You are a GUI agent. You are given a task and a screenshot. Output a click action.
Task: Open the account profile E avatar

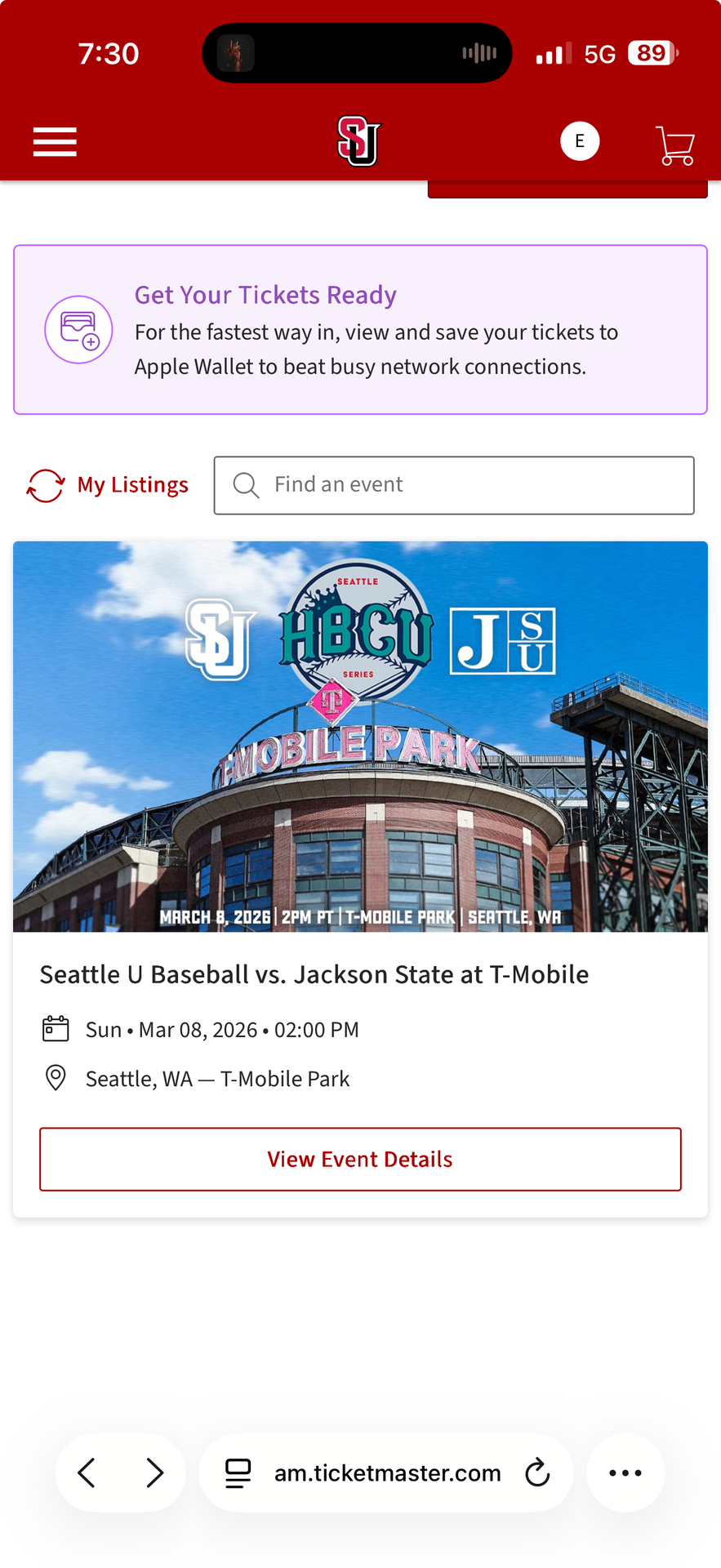click(580, 141)
